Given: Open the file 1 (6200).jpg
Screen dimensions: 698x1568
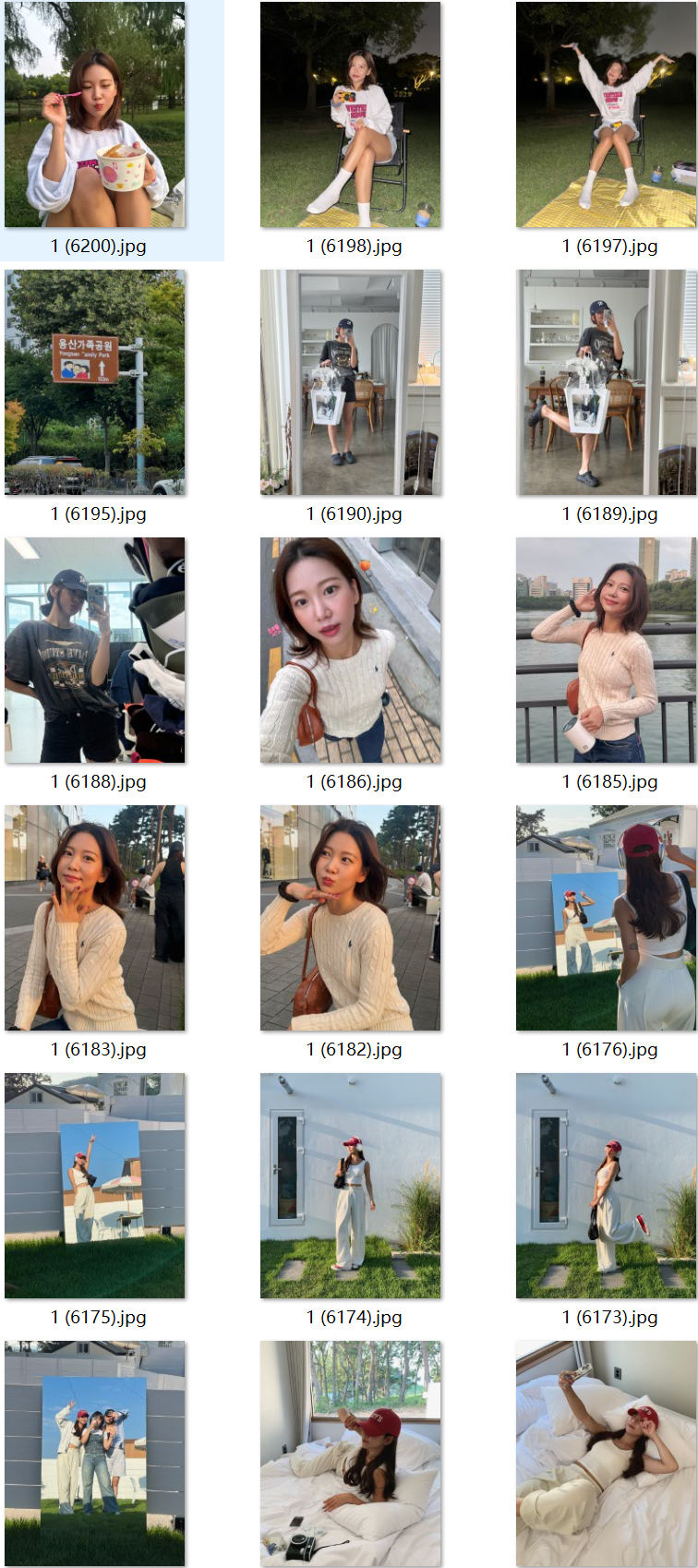Looking at the screenshot, I should [x=94, y=115].
